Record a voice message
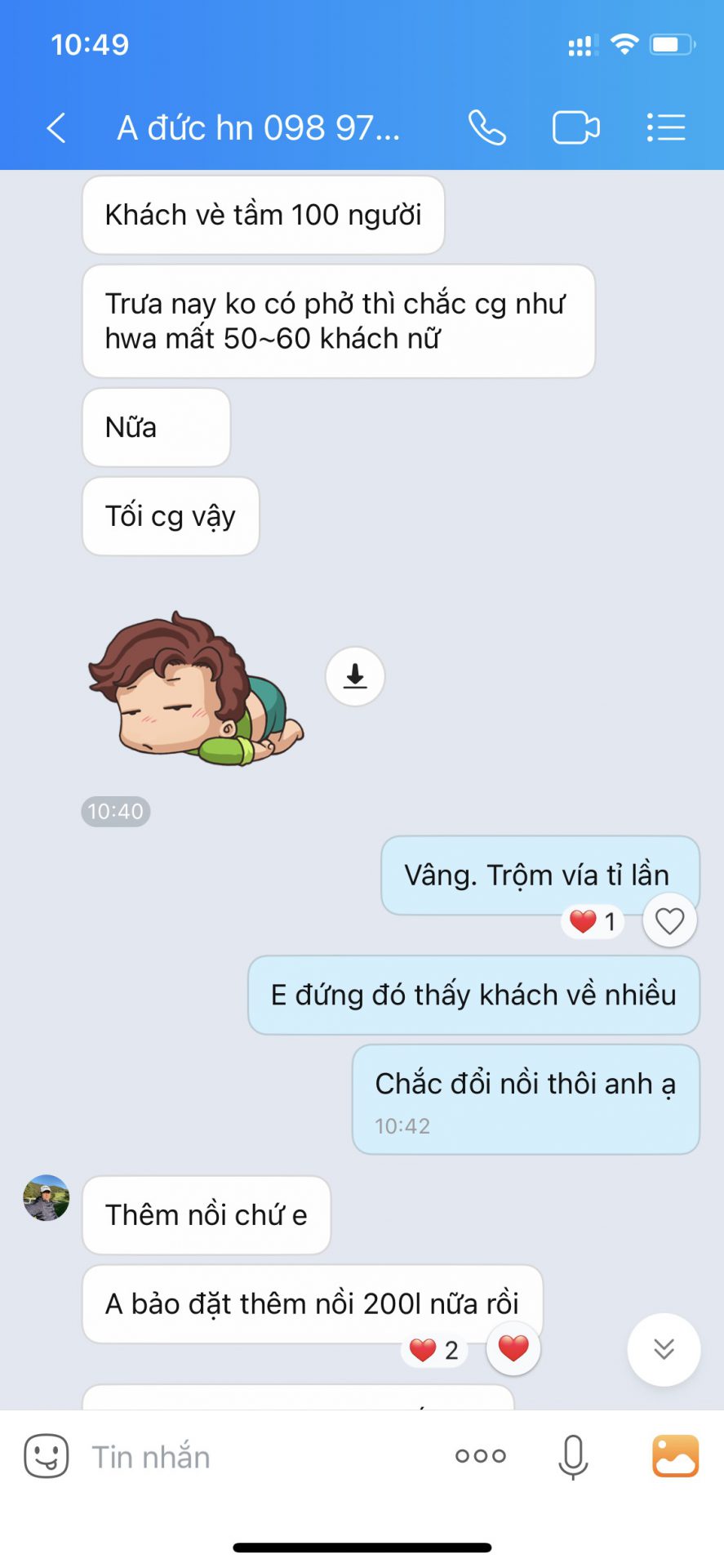 (572, 1456)
